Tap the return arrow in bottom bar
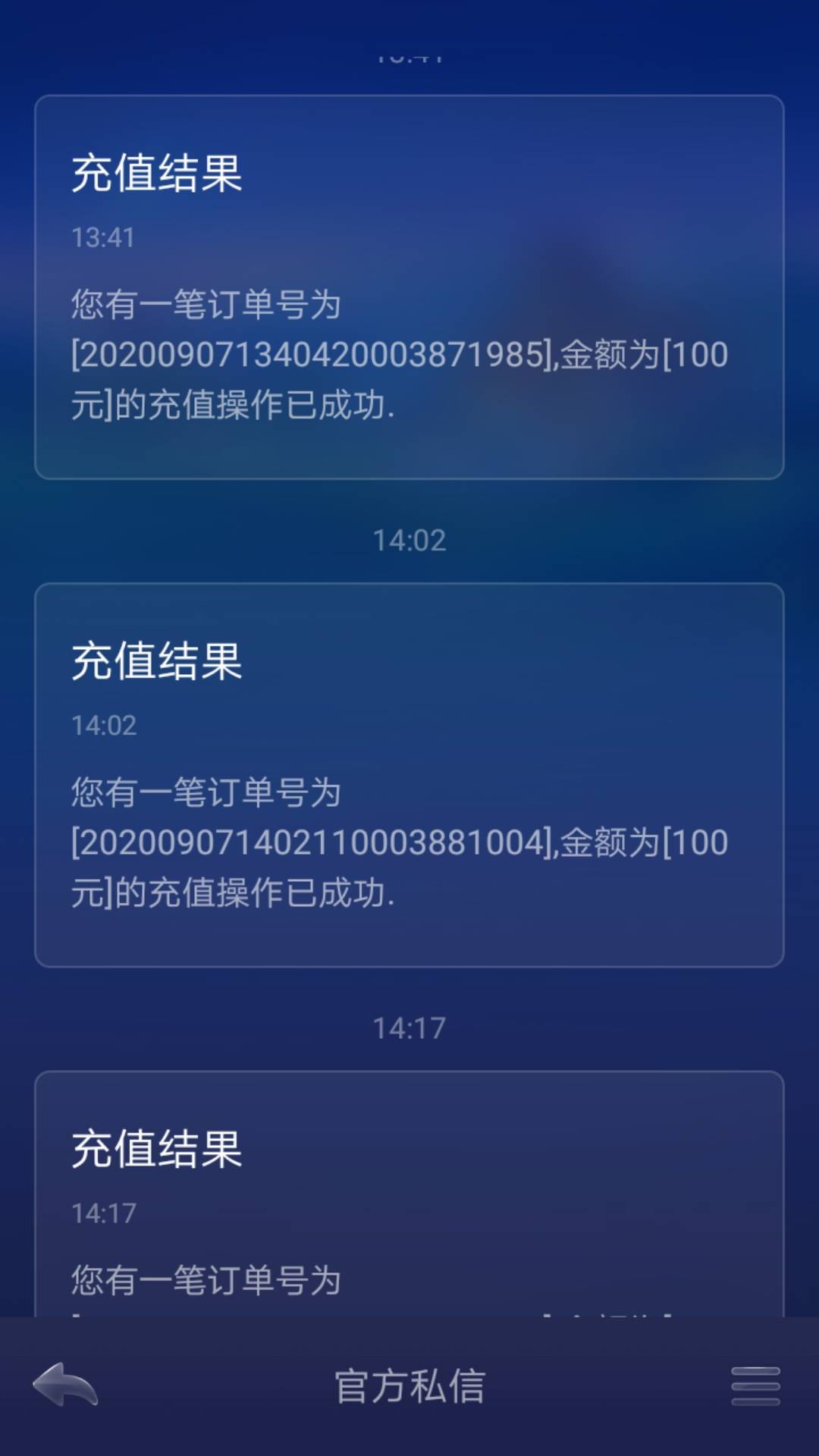819x1456 pixels. tap(67, 1385)
